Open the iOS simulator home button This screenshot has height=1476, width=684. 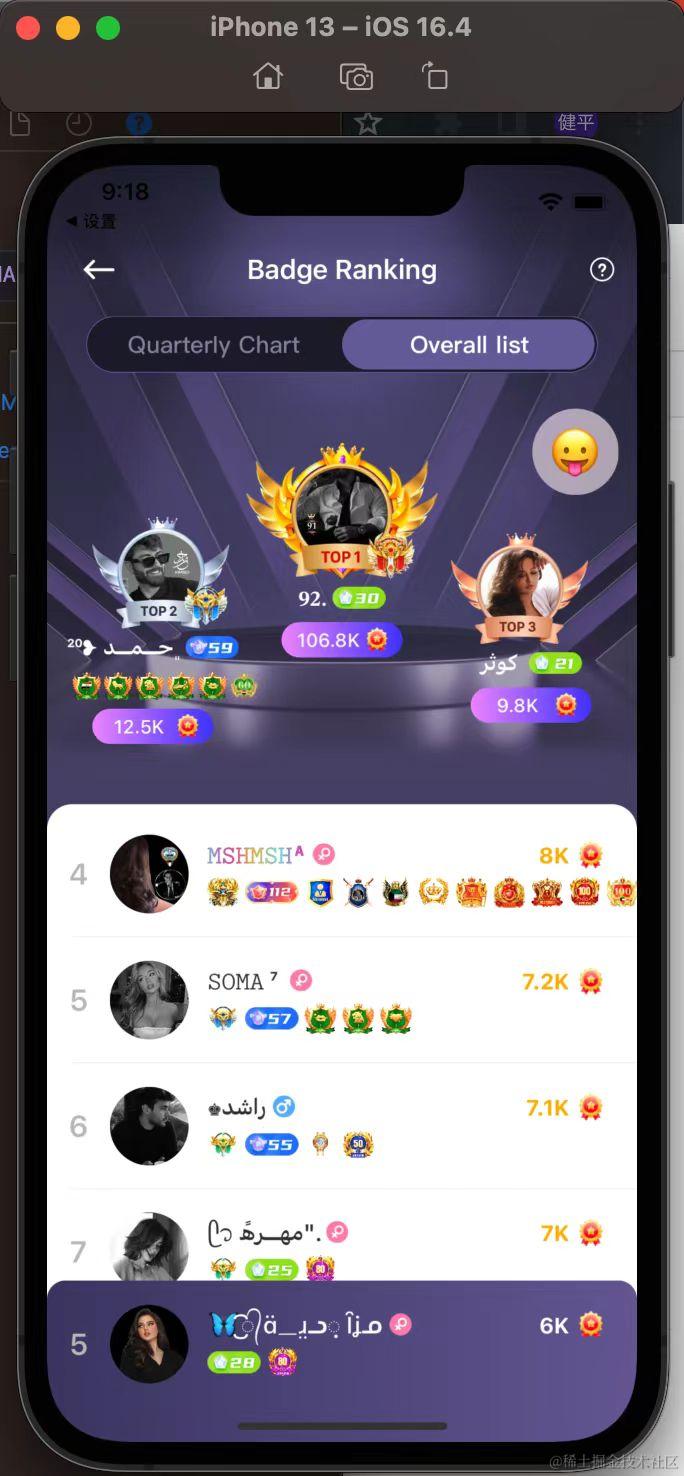pos(268,77)
